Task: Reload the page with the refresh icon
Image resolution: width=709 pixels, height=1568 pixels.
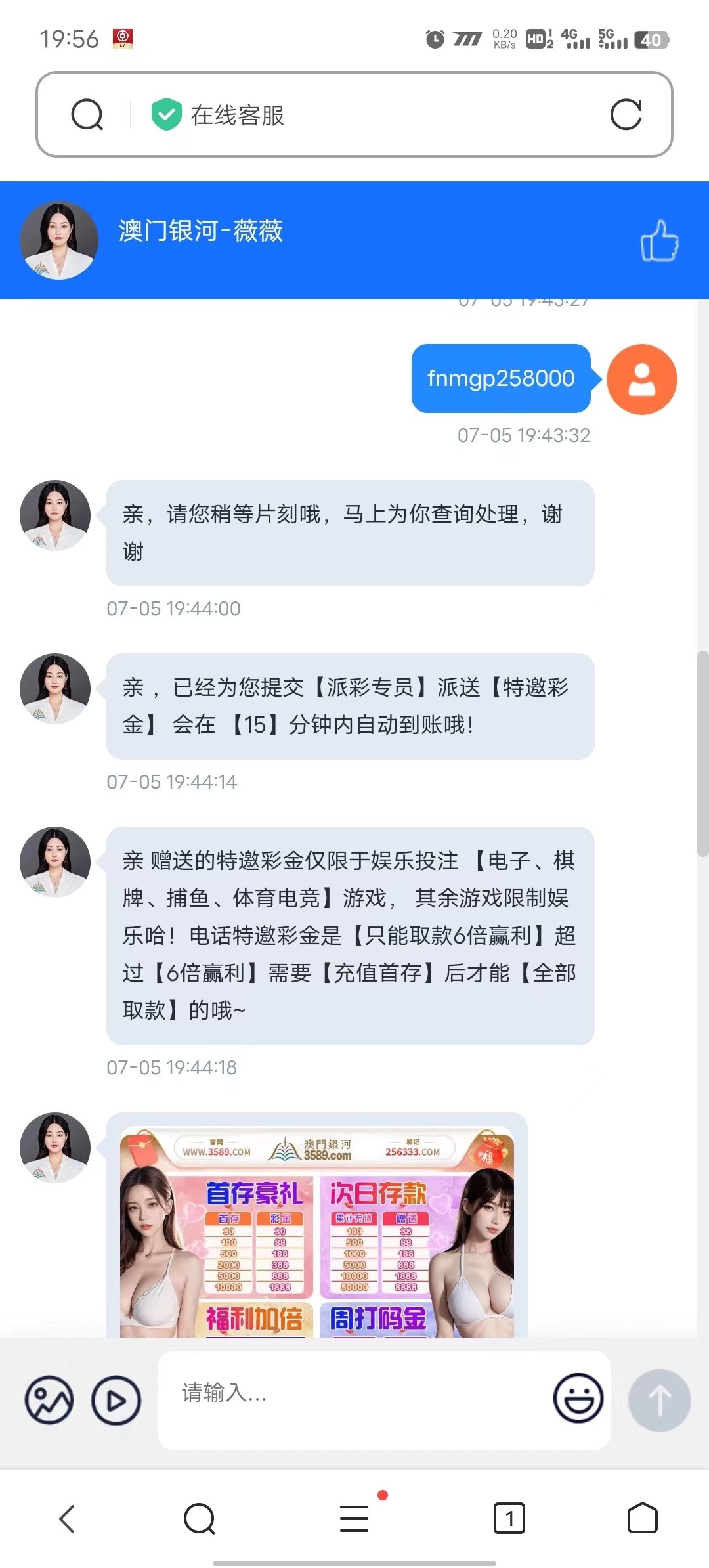Action: [625, 115]
